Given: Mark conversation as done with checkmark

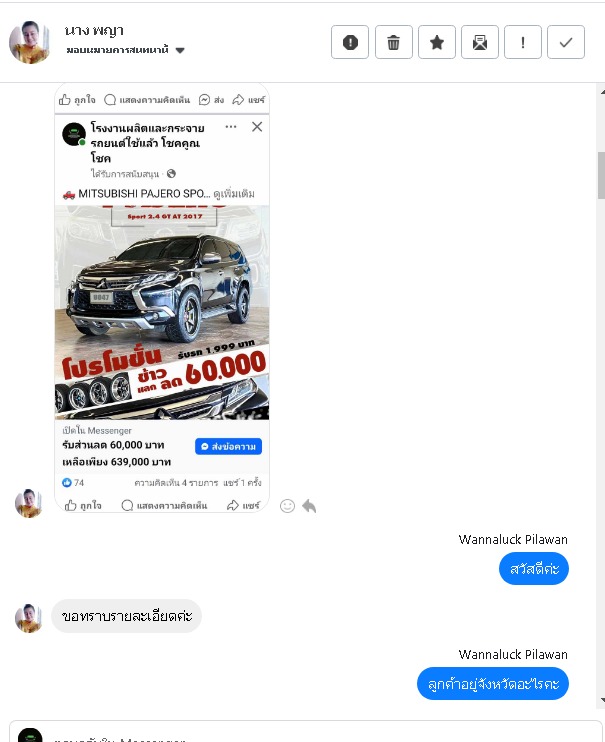Looking at the screenshot, I should tap(566, 42).
